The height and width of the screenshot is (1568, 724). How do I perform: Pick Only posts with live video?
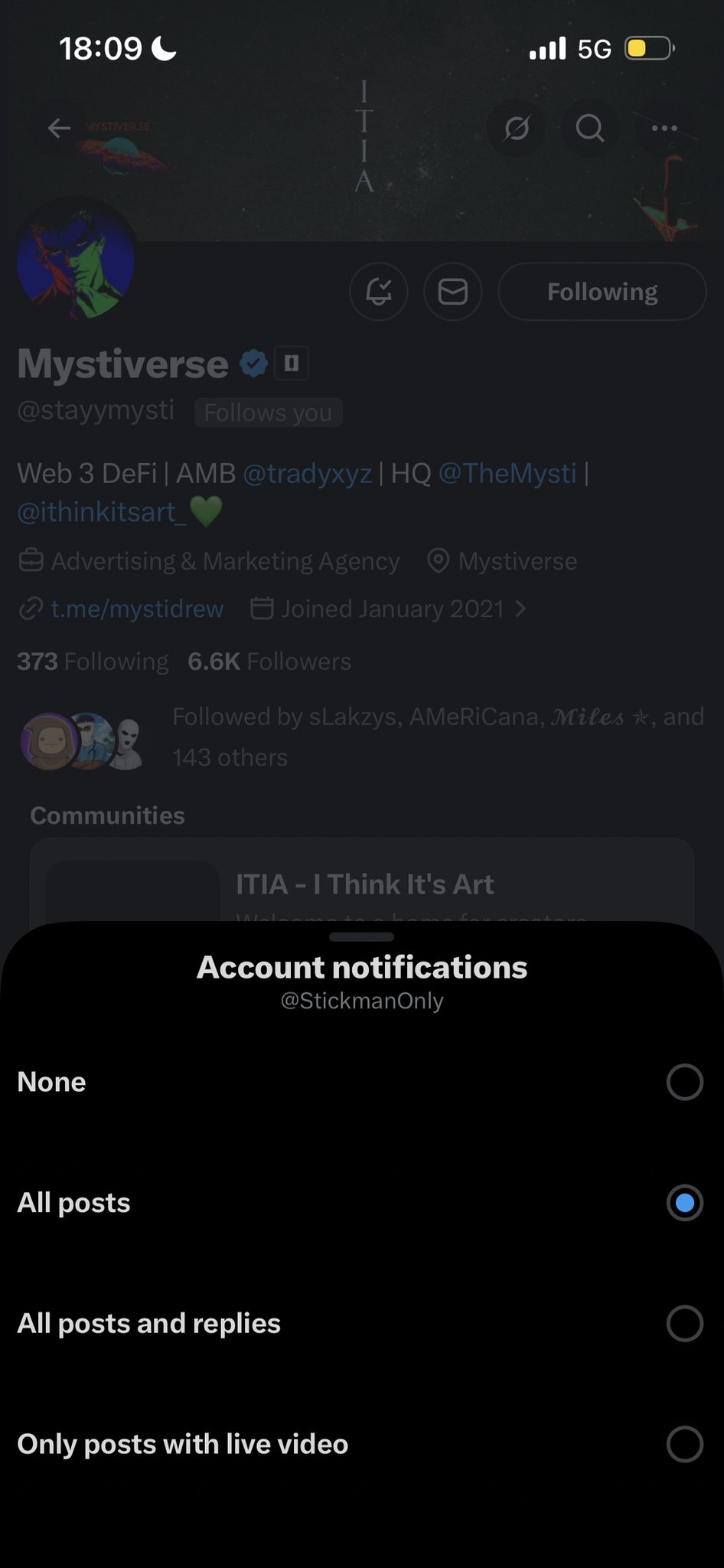coord(684,1445)
